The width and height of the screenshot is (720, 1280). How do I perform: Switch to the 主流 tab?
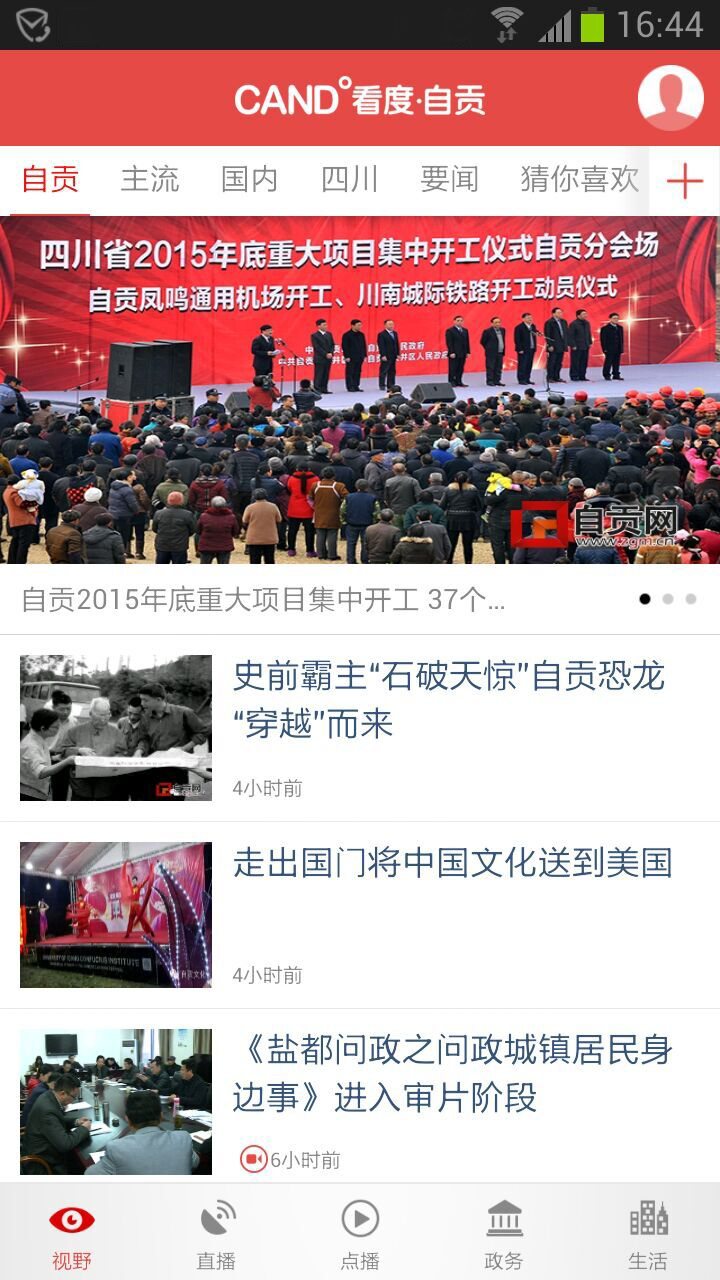[150, 180]
